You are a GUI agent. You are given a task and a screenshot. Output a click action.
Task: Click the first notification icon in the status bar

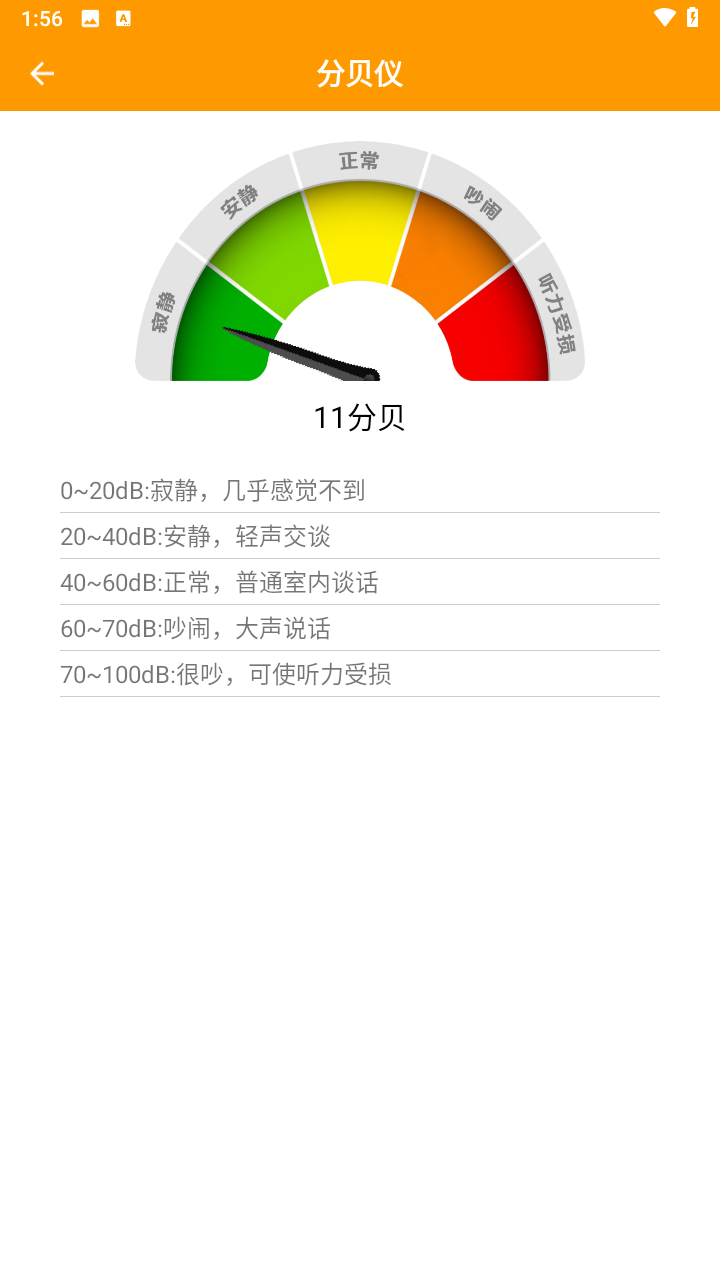pos(89,17)
